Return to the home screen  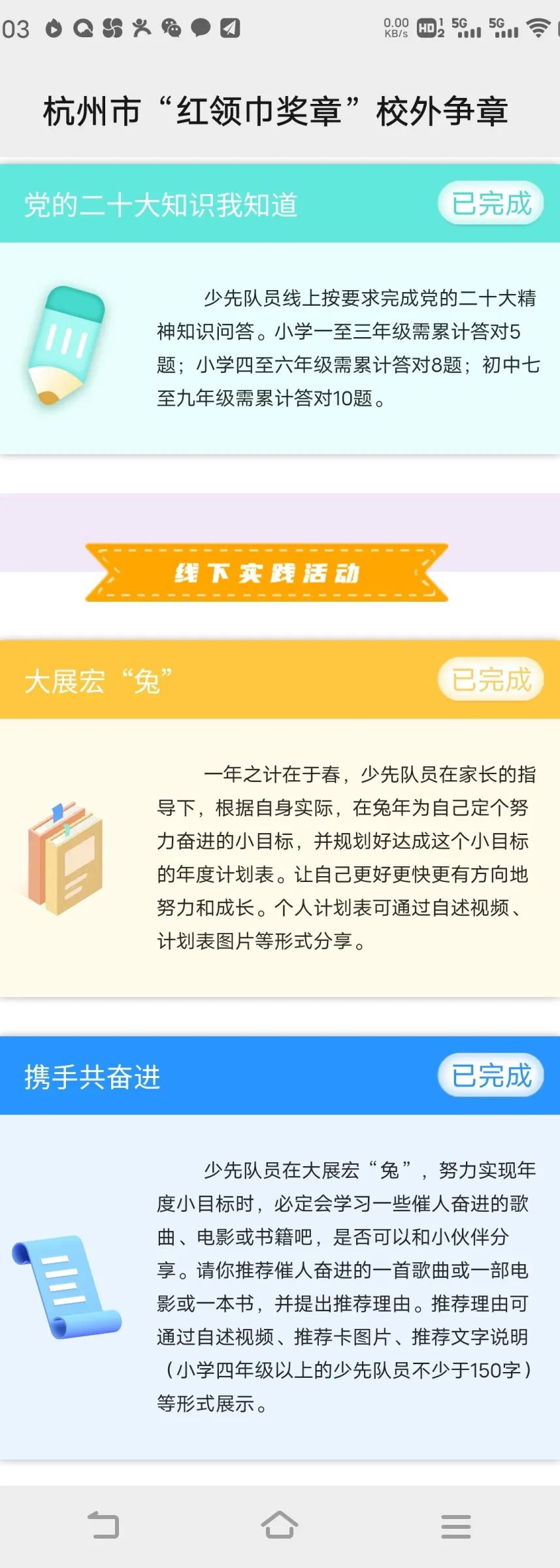pyautogui.click(x=280, y=1526)
